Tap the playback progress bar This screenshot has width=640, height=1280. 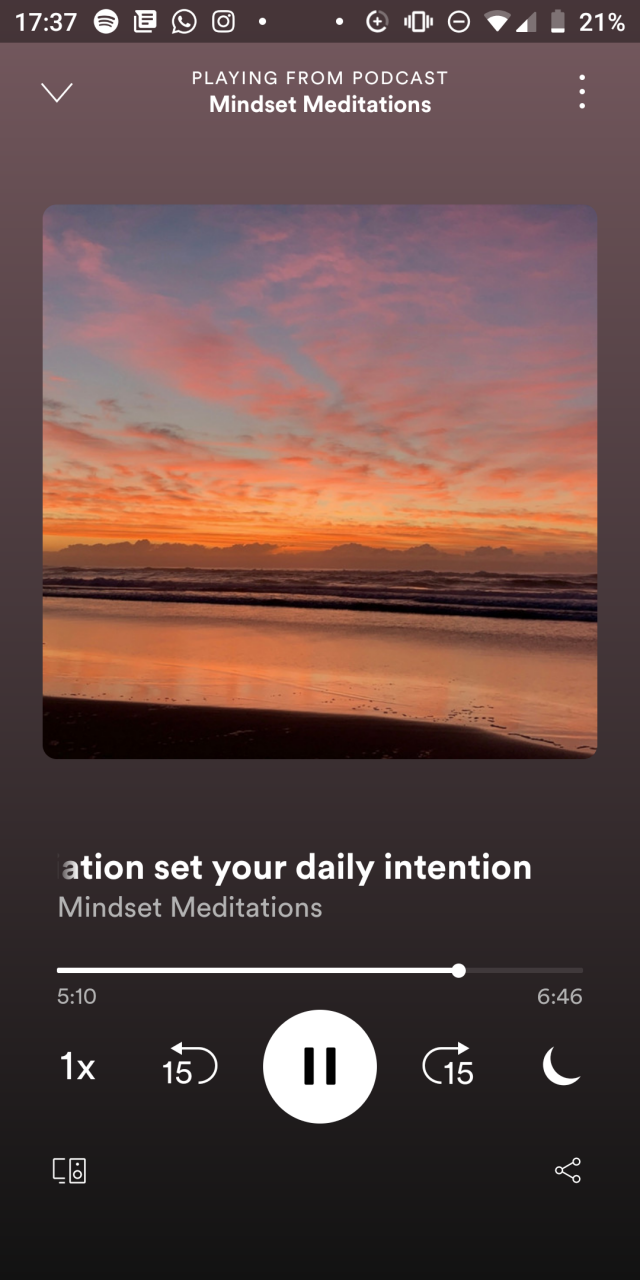coord(320,970)
